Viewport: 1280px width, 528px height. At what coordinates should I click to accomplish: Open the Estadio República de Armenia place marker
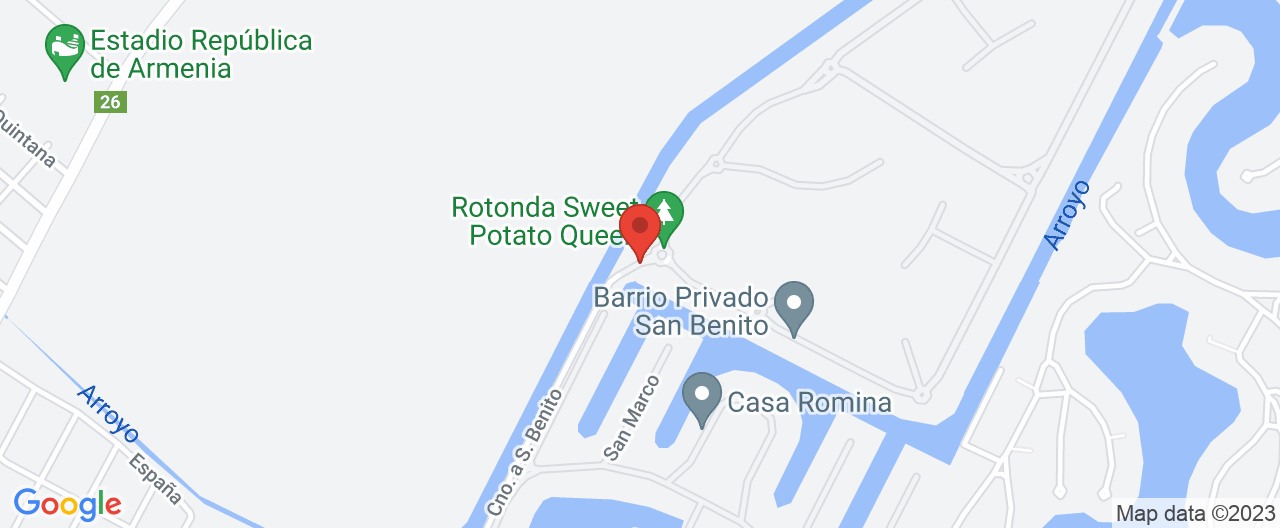pyautogui.click(x=66, y=49)
